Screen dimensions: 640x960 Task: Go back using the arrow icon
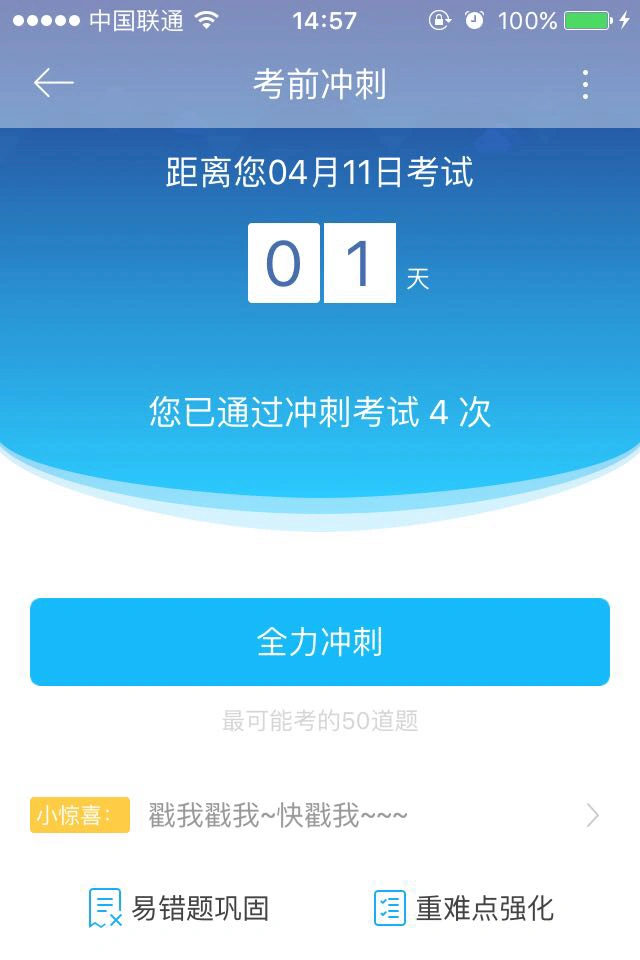point(54,84)
